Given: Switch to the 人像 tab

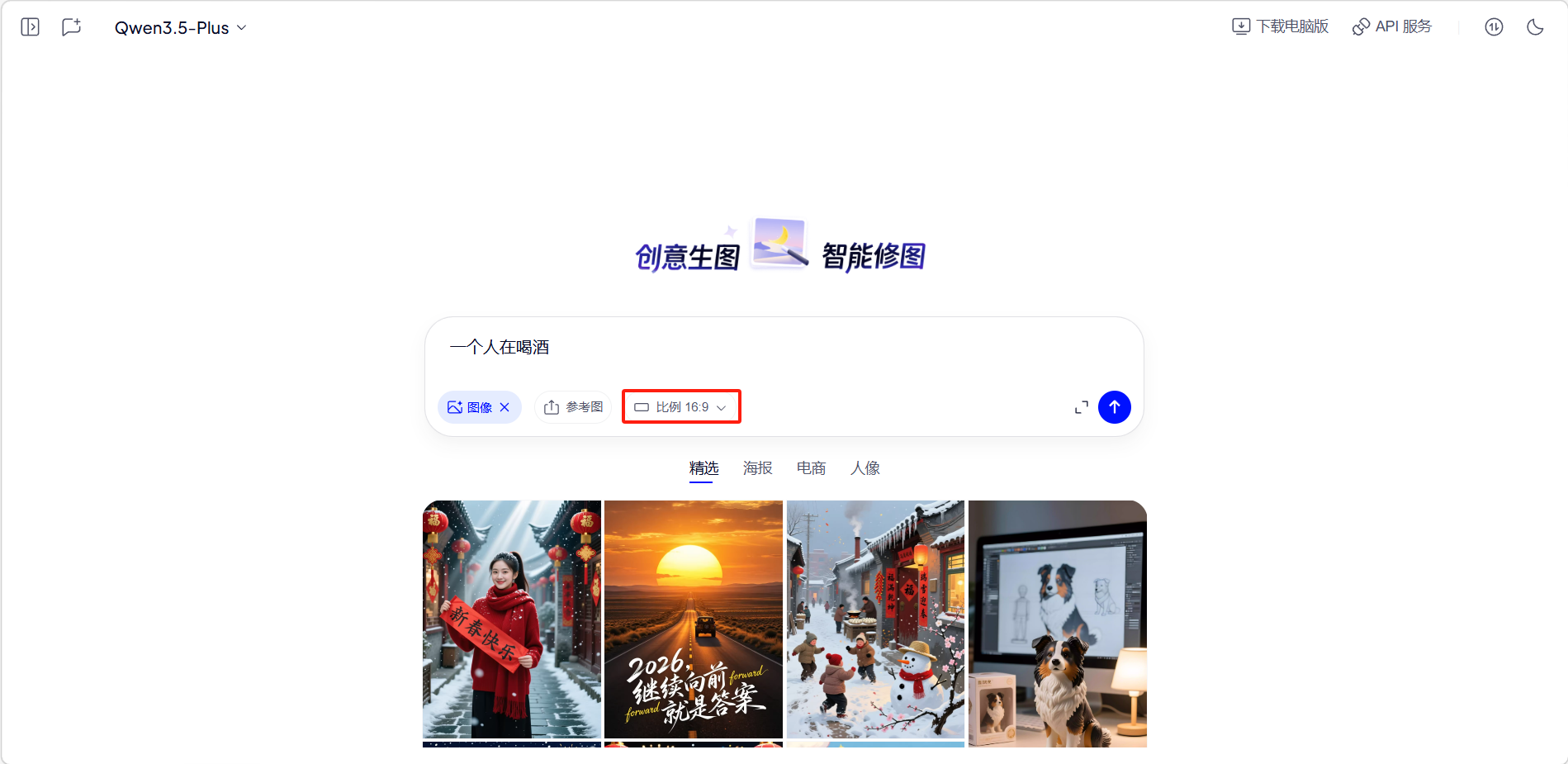Looking at the screenshot, I should pyautogui.click(x=865, y=468).
